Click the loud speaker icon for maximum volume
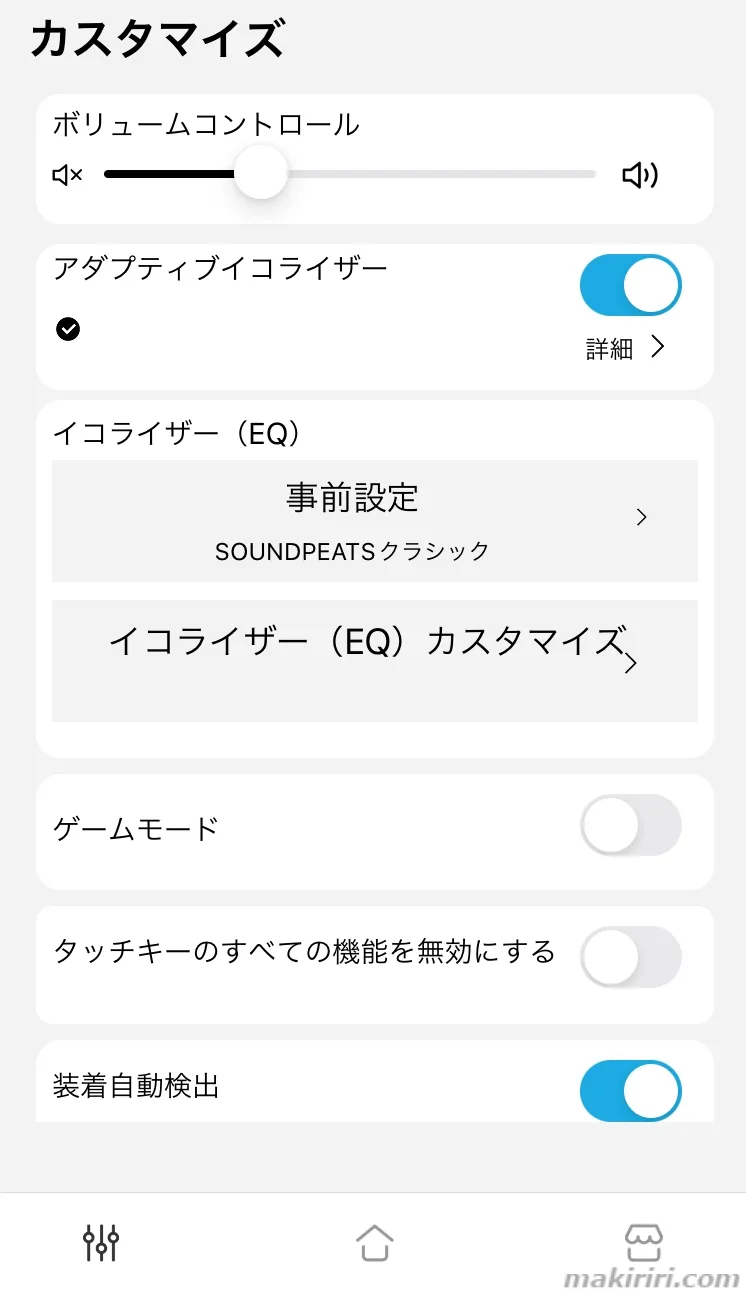 pos(640,175)
